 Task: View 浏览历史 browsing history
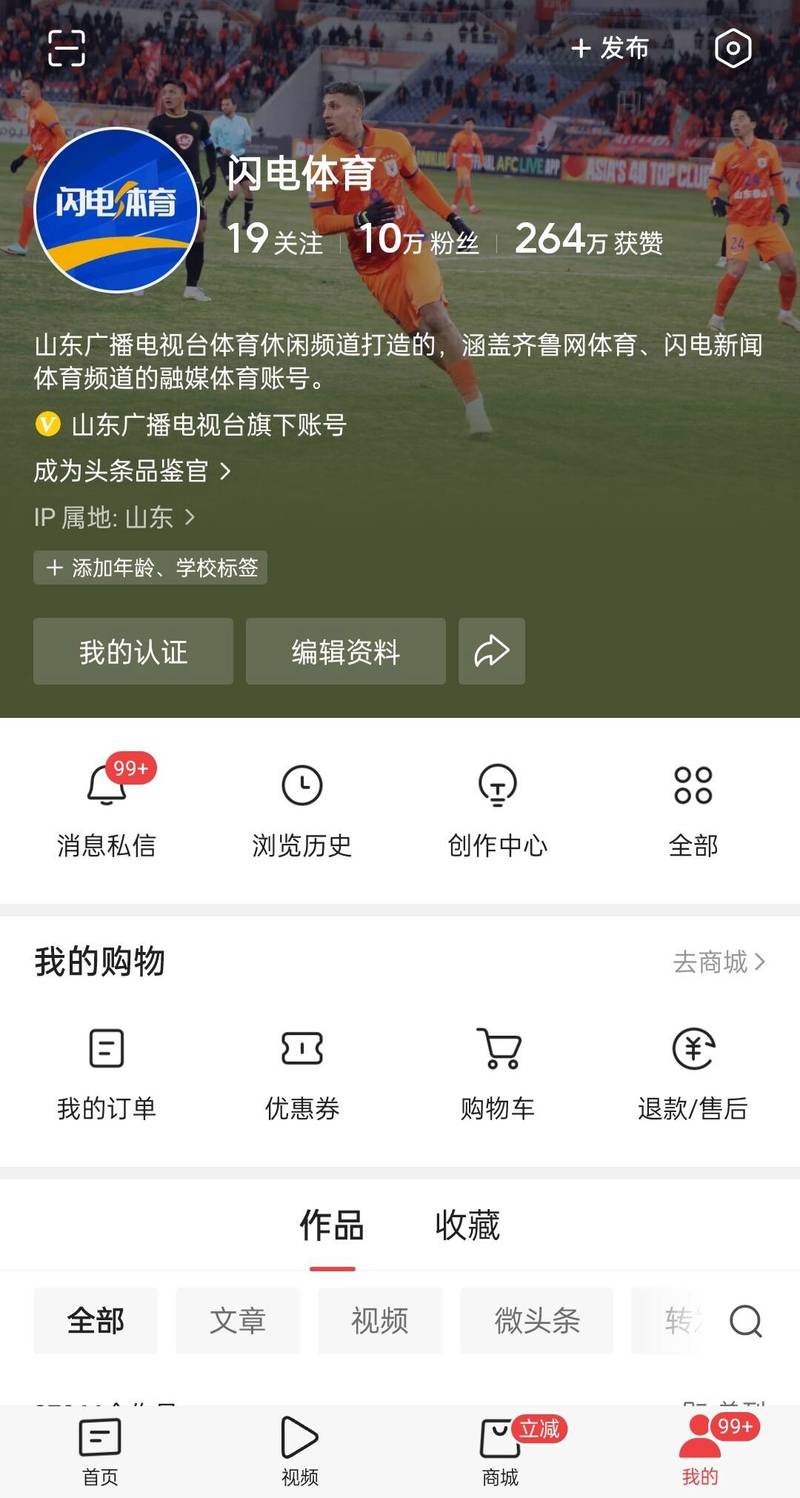point(301,807)
